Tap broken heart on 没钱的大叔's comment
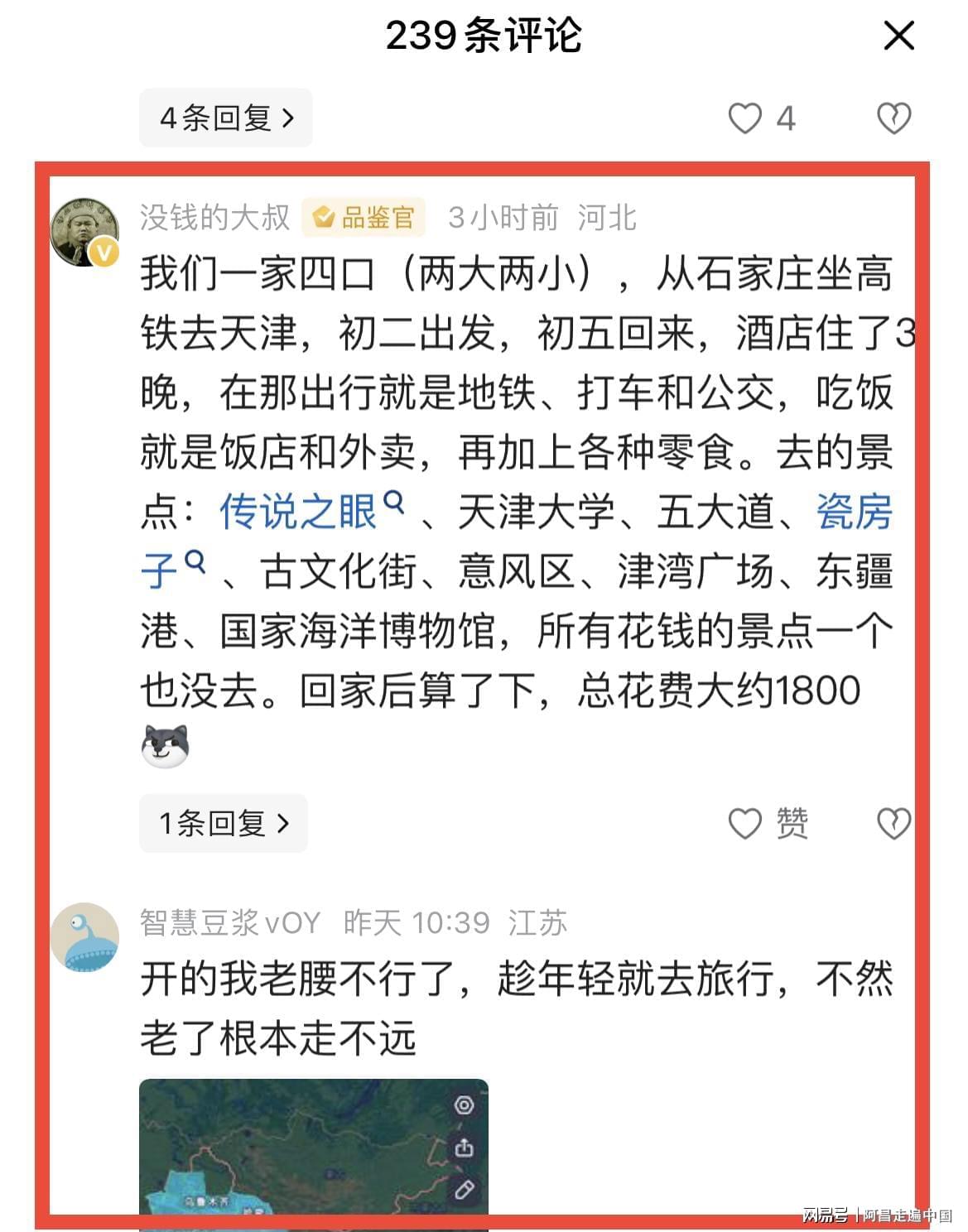968x1232 pixels. (893, 823)
